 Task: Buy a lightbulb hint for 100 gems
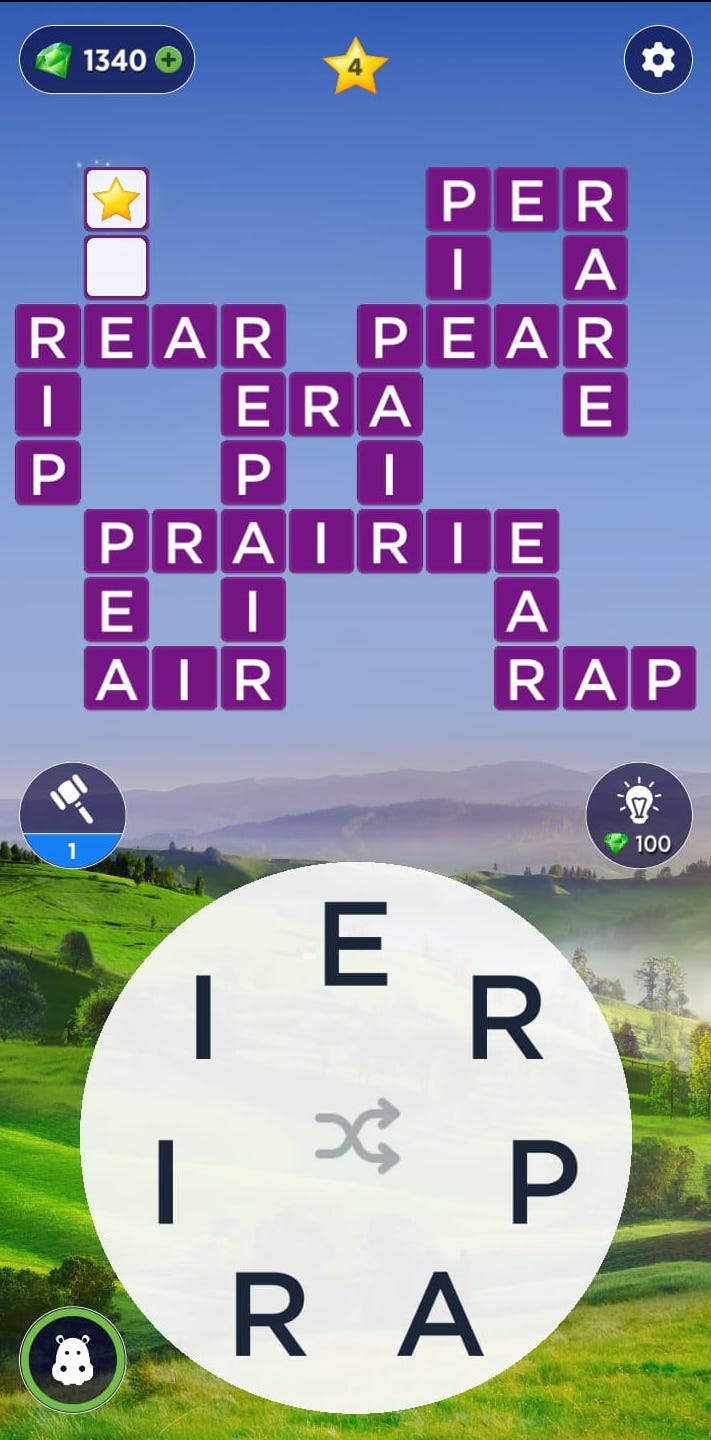coord(638,814)
